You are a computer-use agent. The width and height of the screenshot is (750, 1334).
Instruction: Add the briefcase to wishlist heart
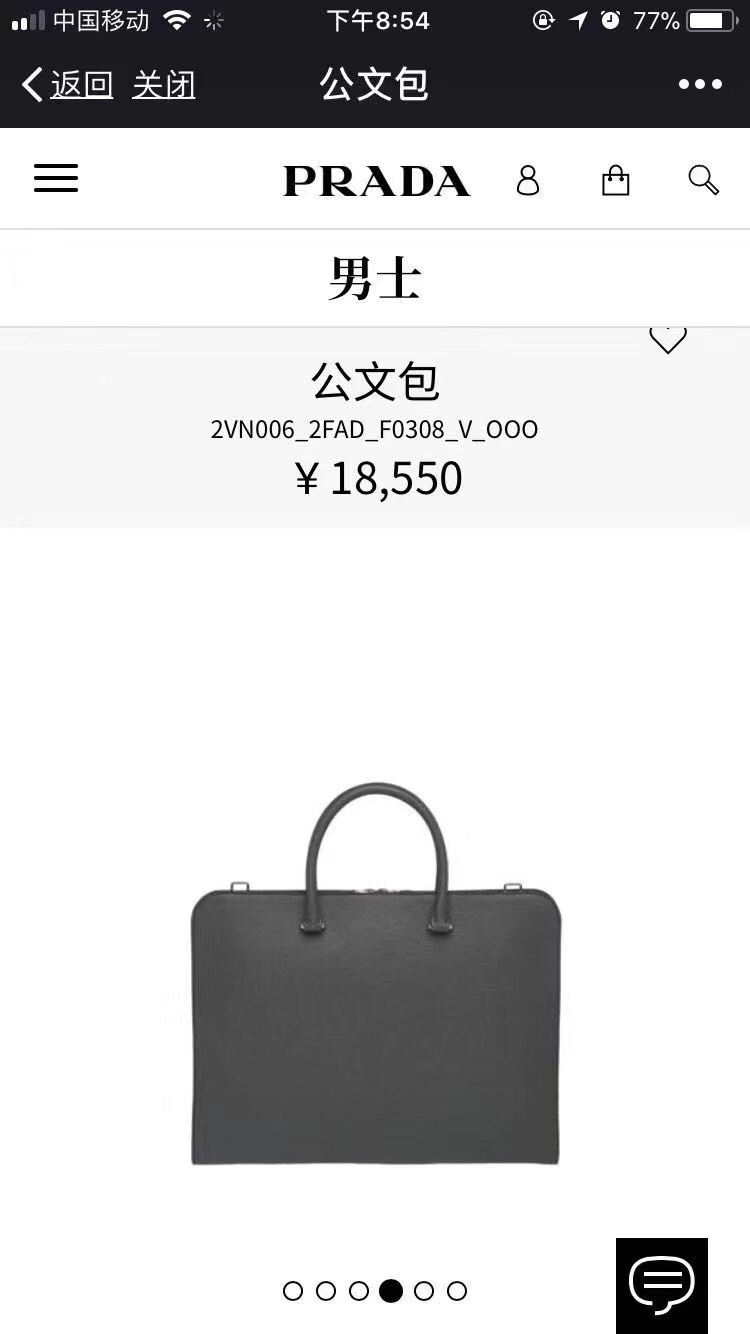point(667,340)
